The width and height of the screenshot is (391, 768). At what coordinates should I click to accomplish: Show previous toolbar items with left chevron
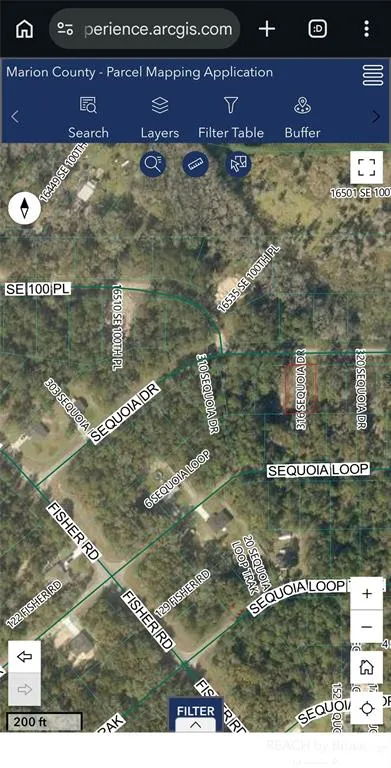[x=15, y=117]
